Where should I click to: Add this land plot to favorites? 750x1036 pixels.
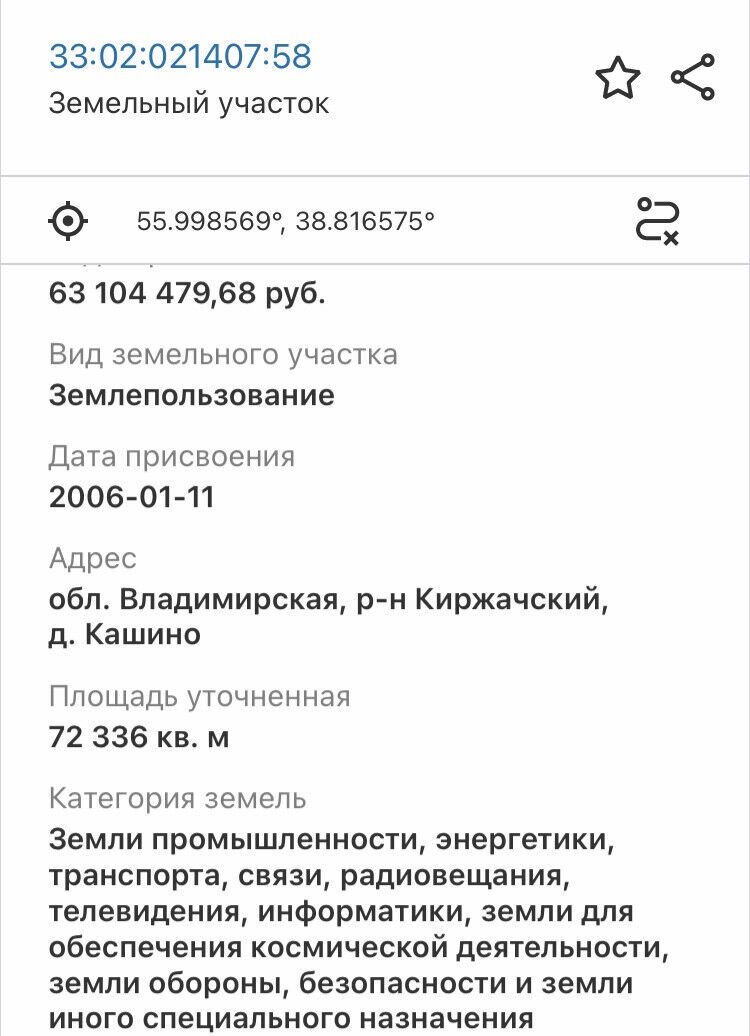point(617,78)
